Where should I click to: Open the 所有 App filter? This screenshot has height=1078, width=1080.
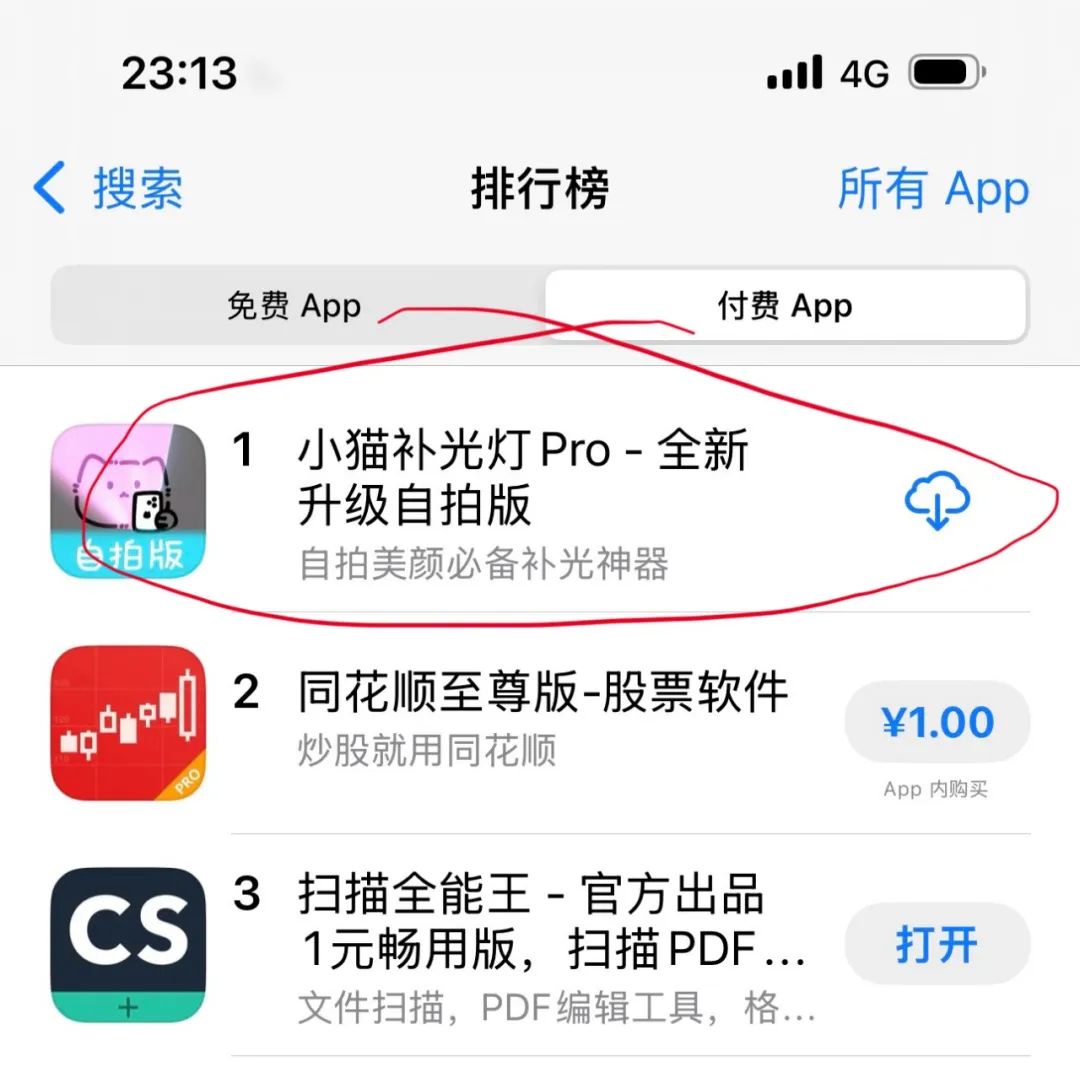(932, 188)
